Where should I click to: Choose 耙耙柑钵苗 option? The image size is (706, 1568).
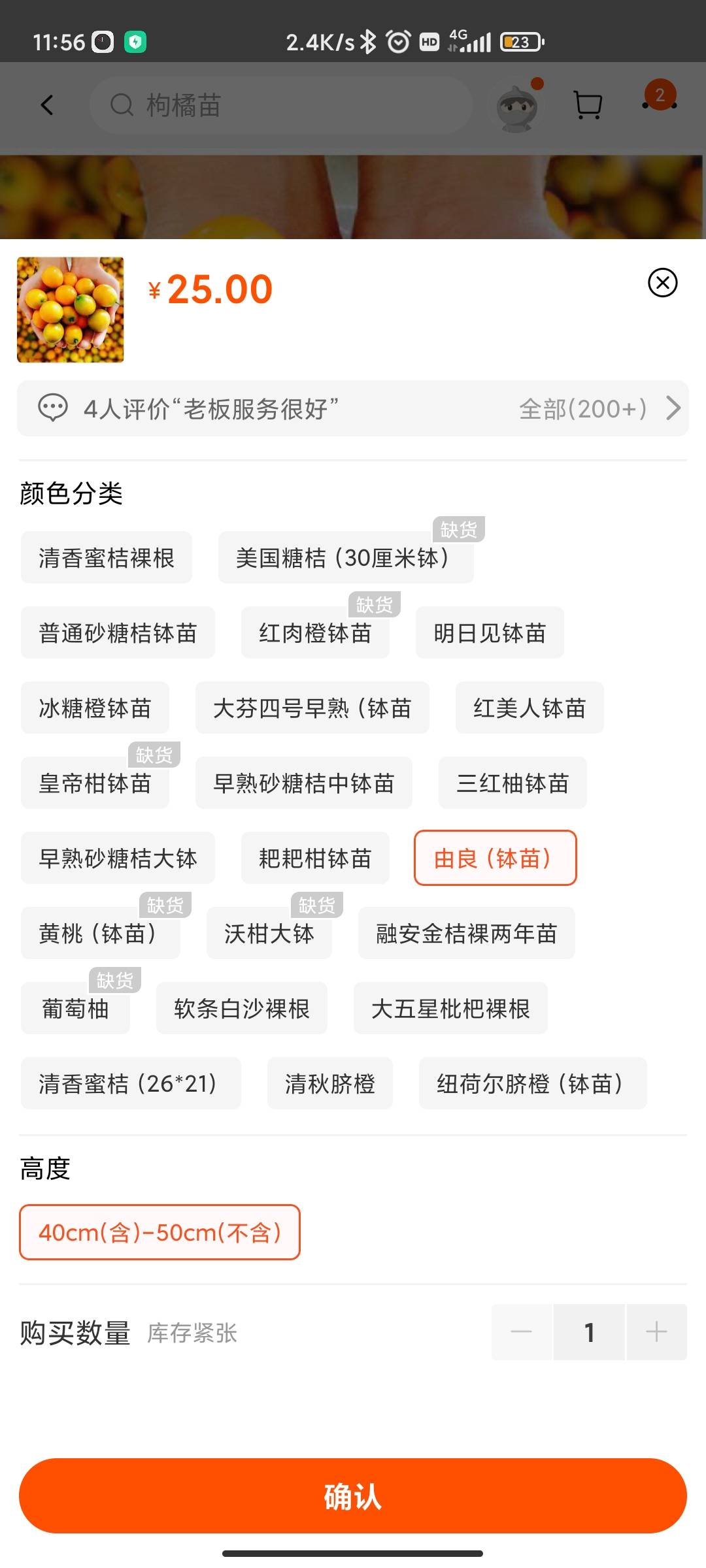(315, 858)
